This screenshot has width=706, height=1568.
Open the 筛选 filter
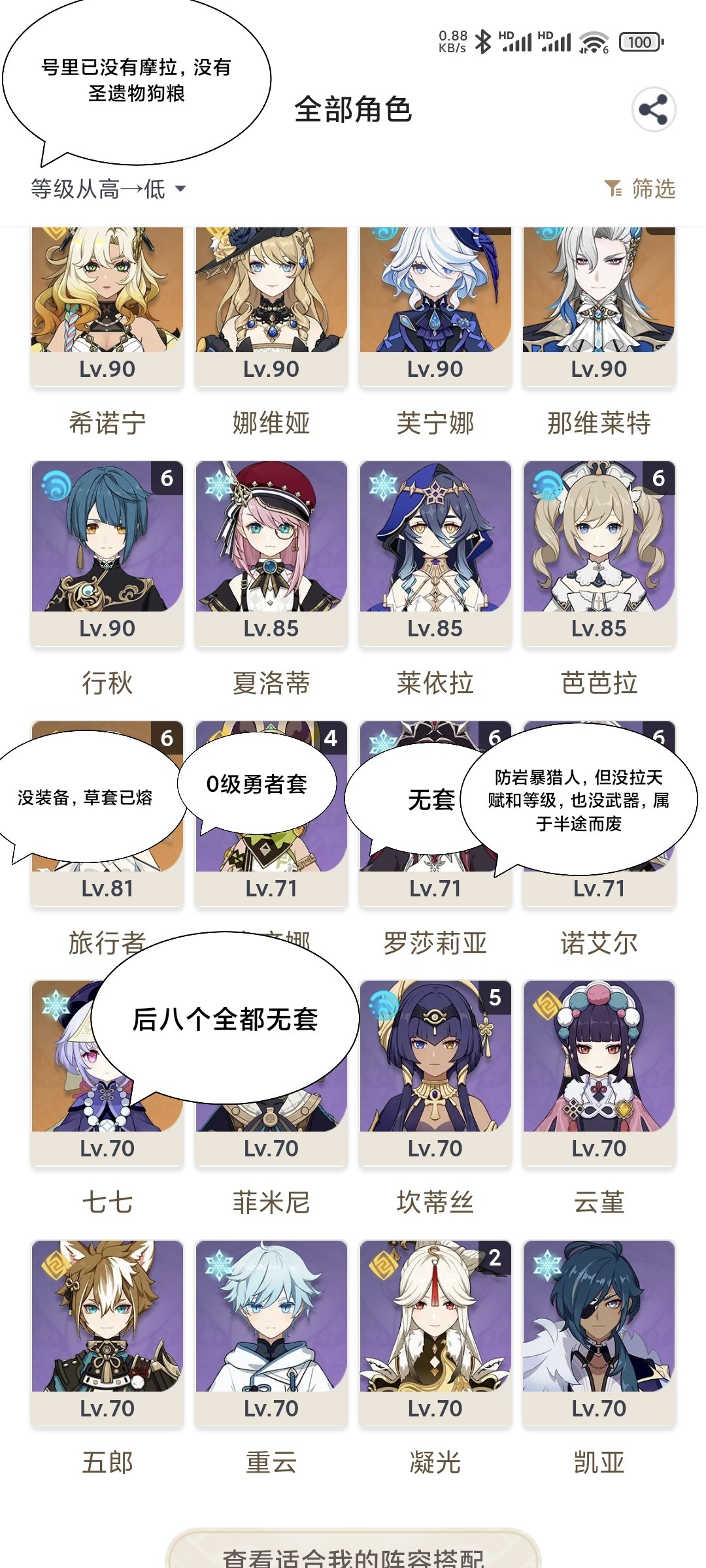tap(639, 189)
